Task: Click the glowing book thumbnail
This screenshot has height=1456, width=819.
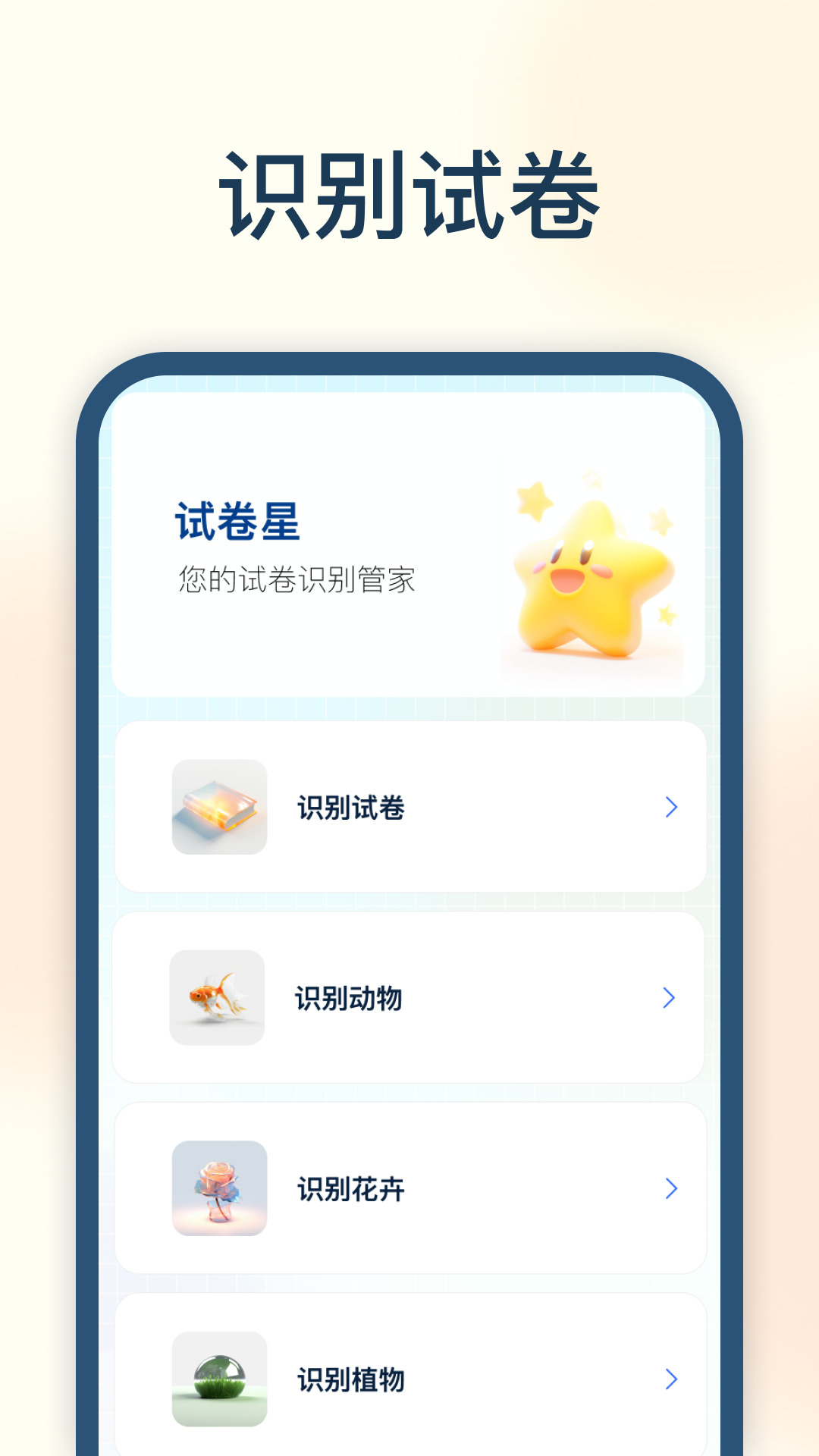Action: click(219, 809)
